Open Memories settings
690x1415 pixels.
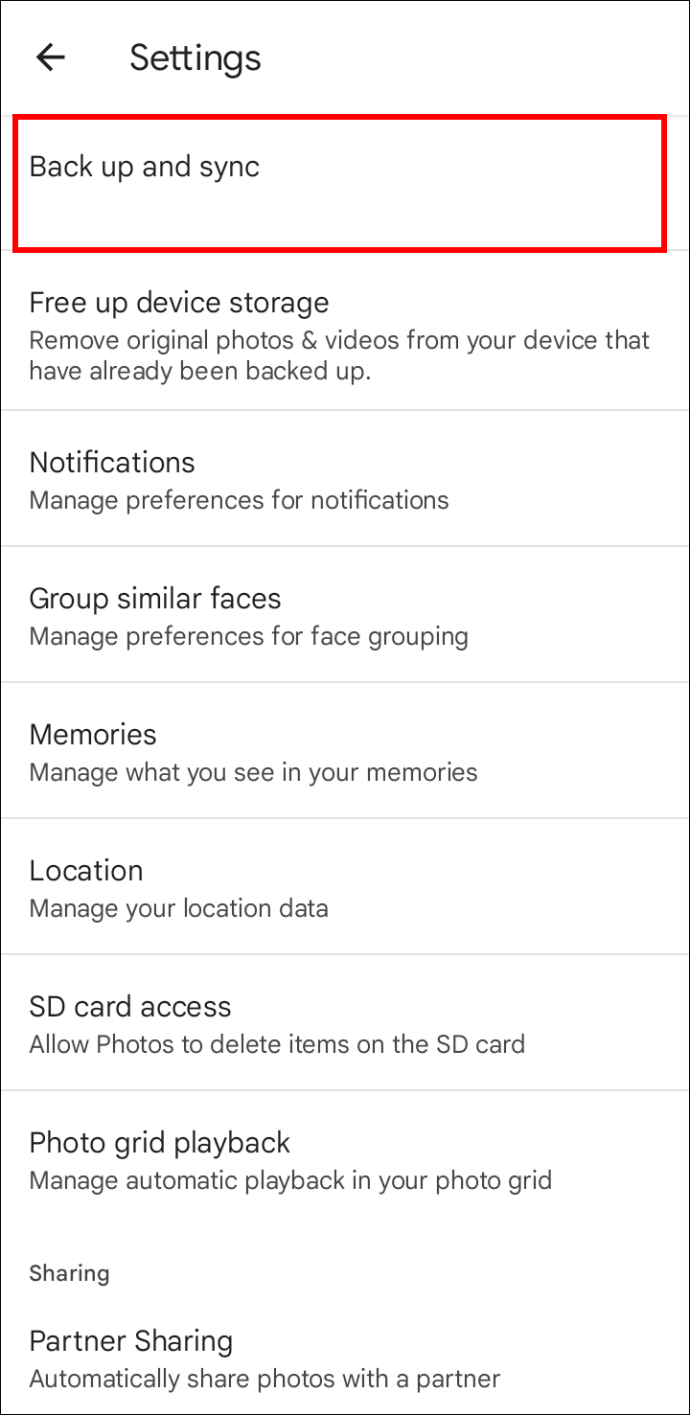tap(340, 751)
